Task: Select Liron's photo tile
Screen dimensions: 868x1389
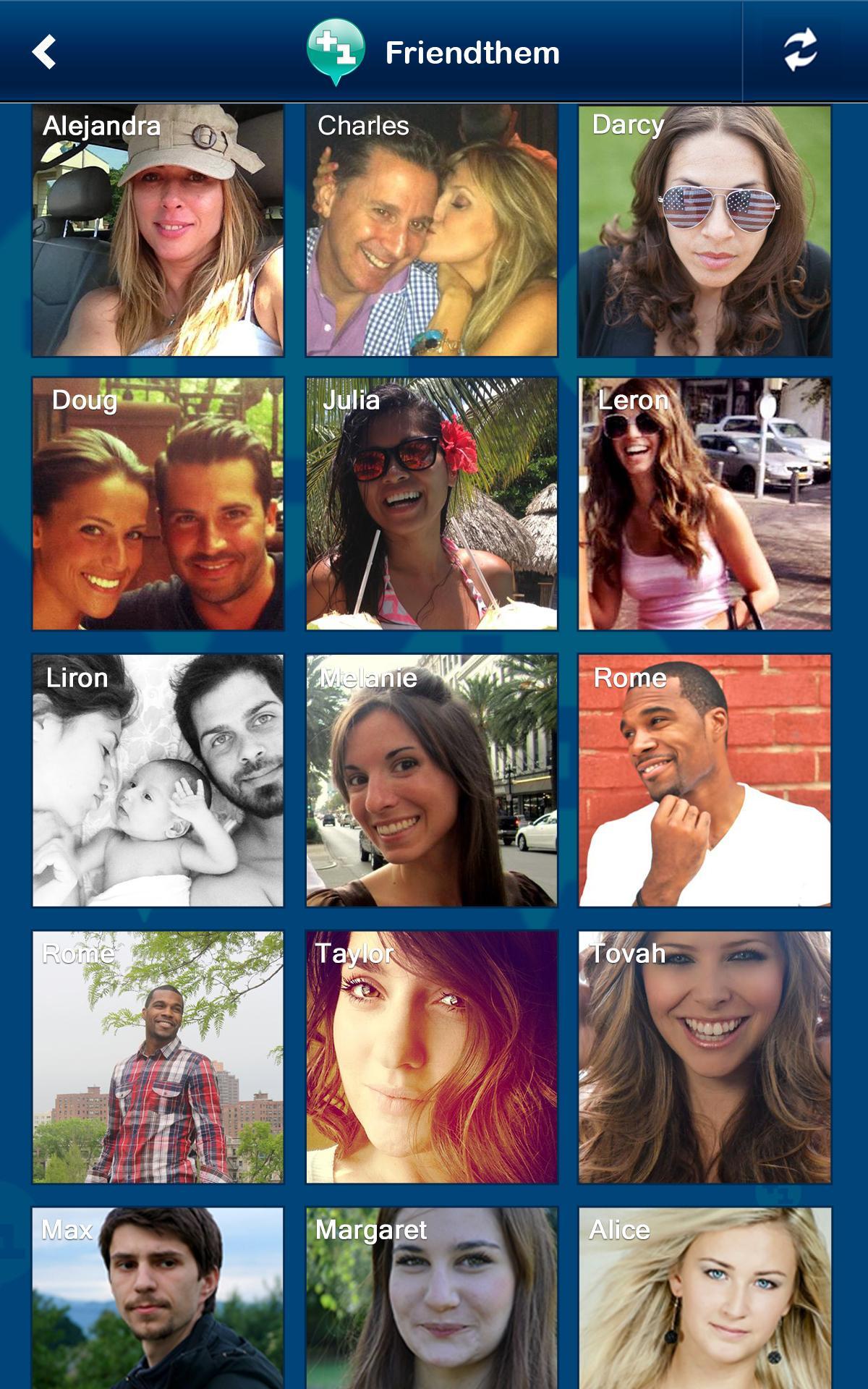Action: pos(158,781)
